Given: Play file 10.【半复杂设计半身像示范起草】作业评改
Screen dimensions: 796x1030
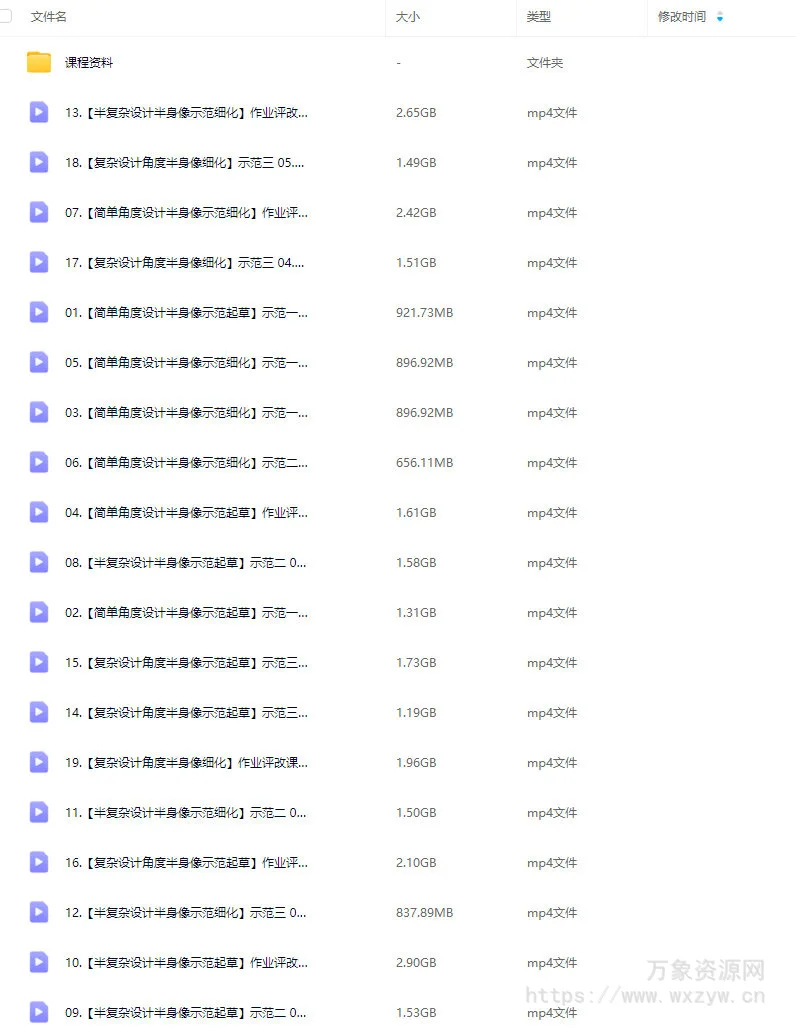Looking at the screenshot, I should 186,963.
